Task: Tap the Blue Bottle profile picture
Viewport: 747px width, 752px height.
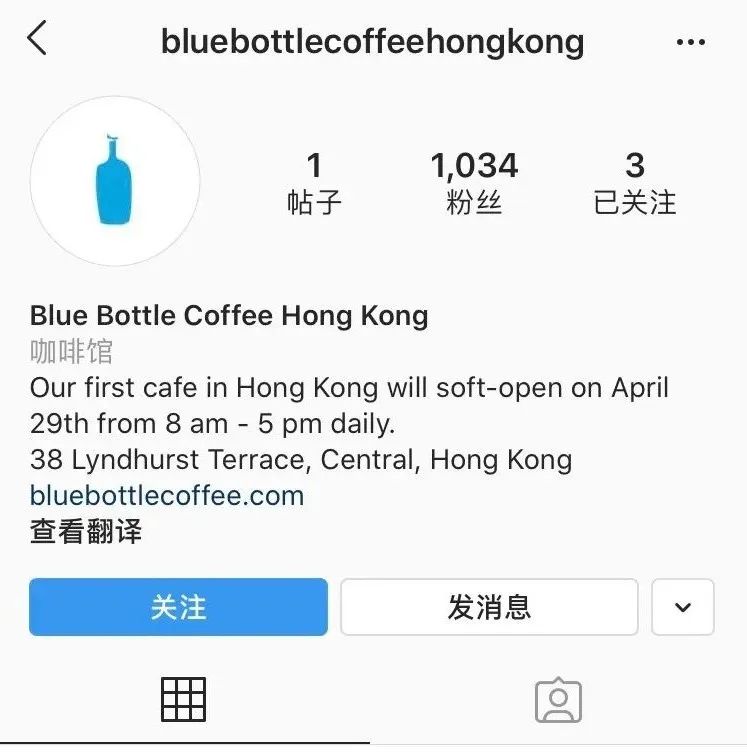Action: 115,181
